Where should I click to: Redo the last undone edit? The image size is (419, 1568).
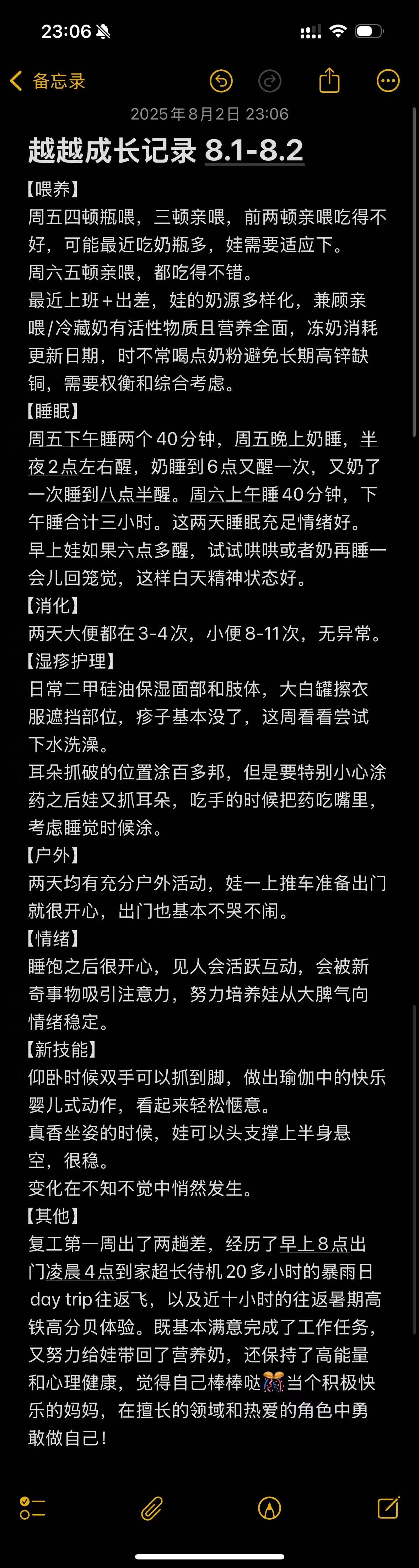coord(269,81)
